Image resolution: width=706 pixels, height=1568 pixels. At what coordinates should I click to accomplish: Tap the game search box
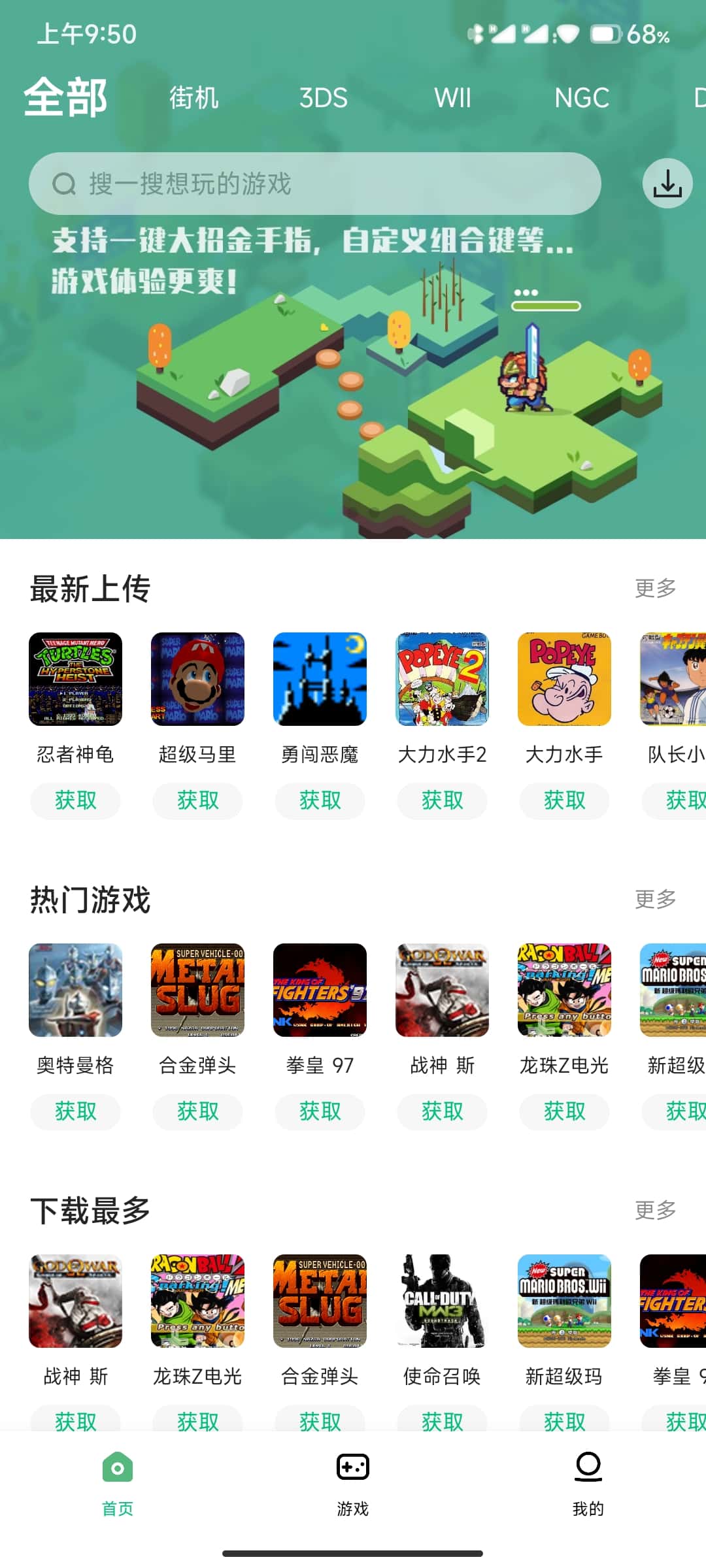click(314, 184)
